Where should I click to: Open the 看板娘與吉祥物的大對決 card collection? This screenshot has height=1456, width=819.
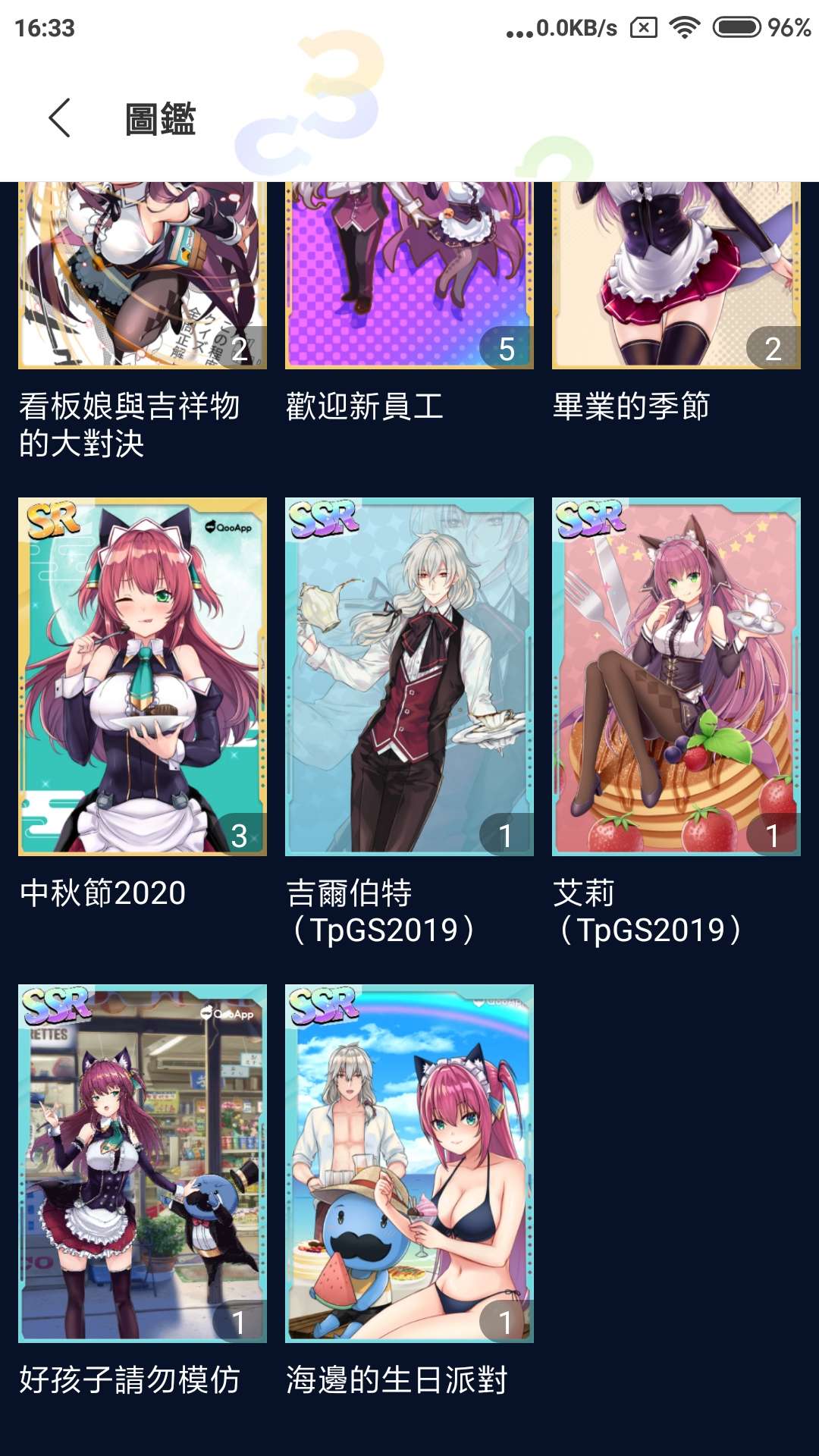(x=143, y=276)
